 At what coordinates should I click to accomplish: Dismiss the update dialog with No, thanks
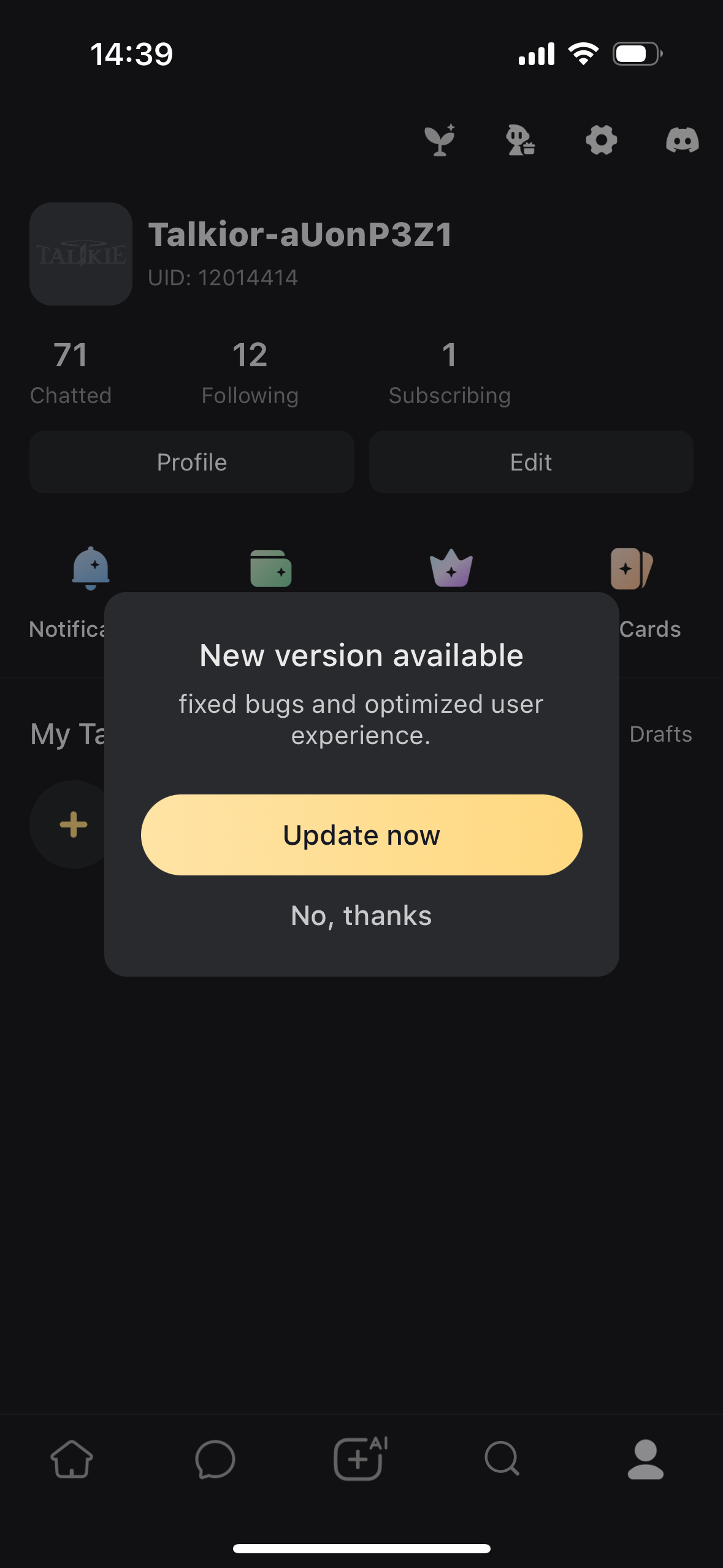361,916
